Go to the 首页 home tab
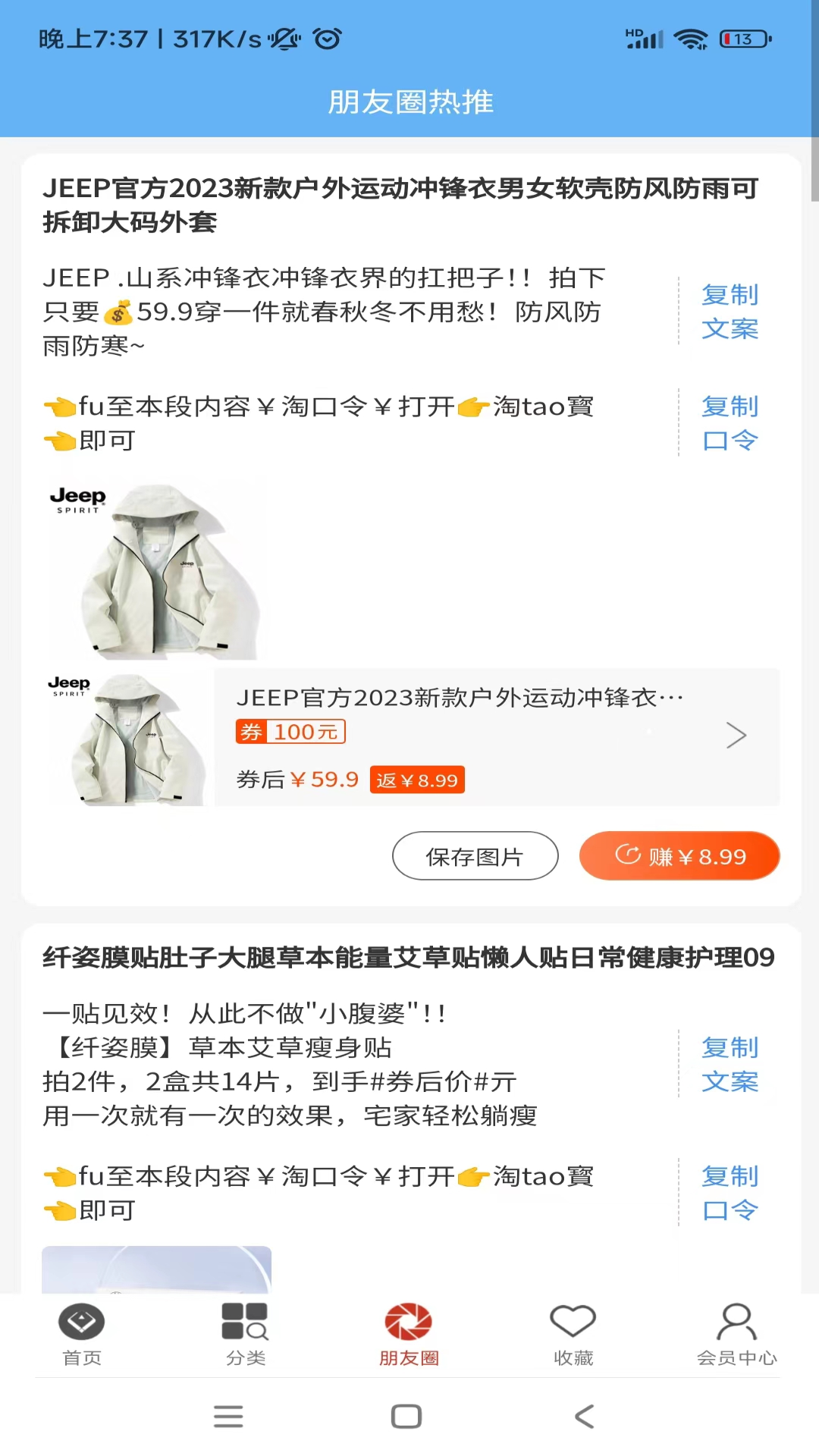This screenshot has width=819, height=1456. [82, 1334]
